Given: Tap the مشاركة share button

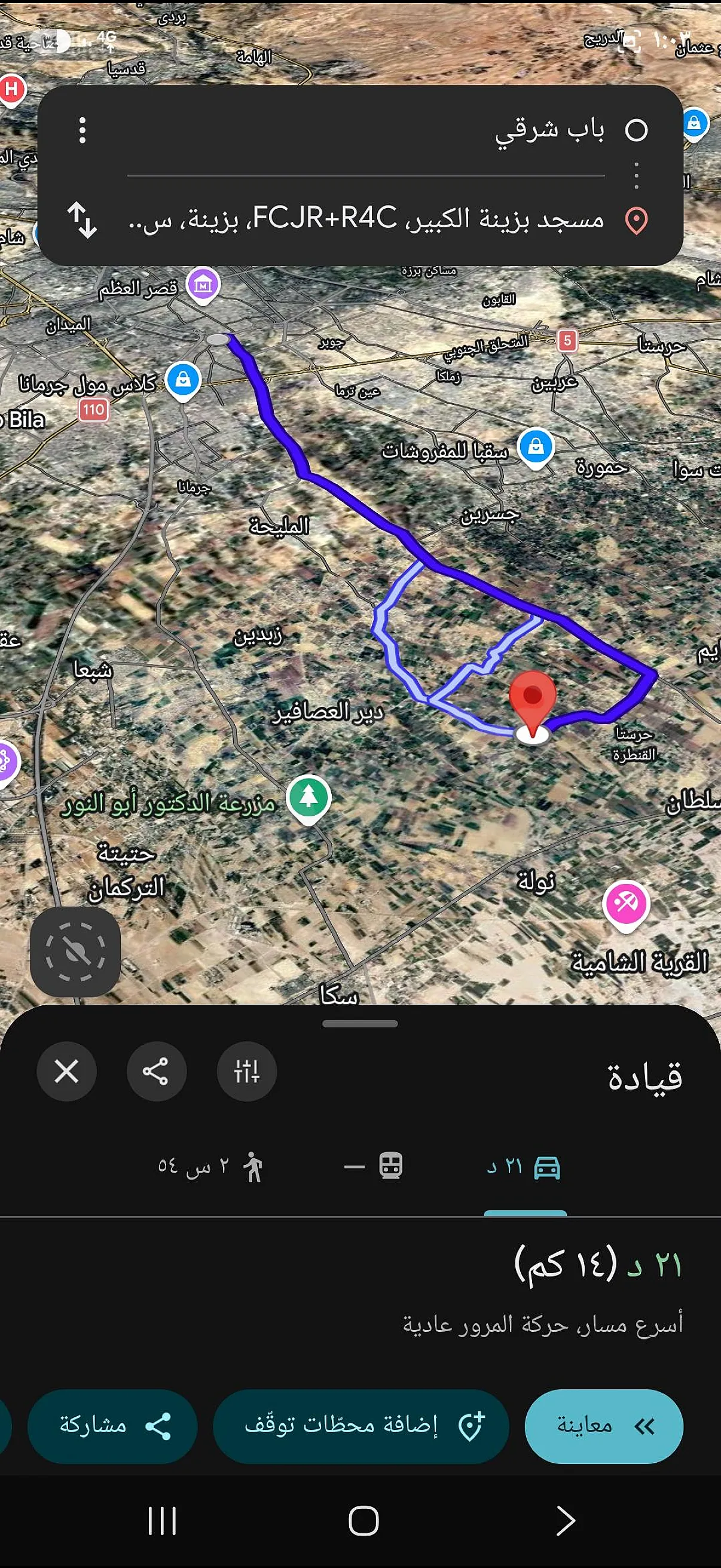Looking at the screenshot, I should (x=112, y=1426).
